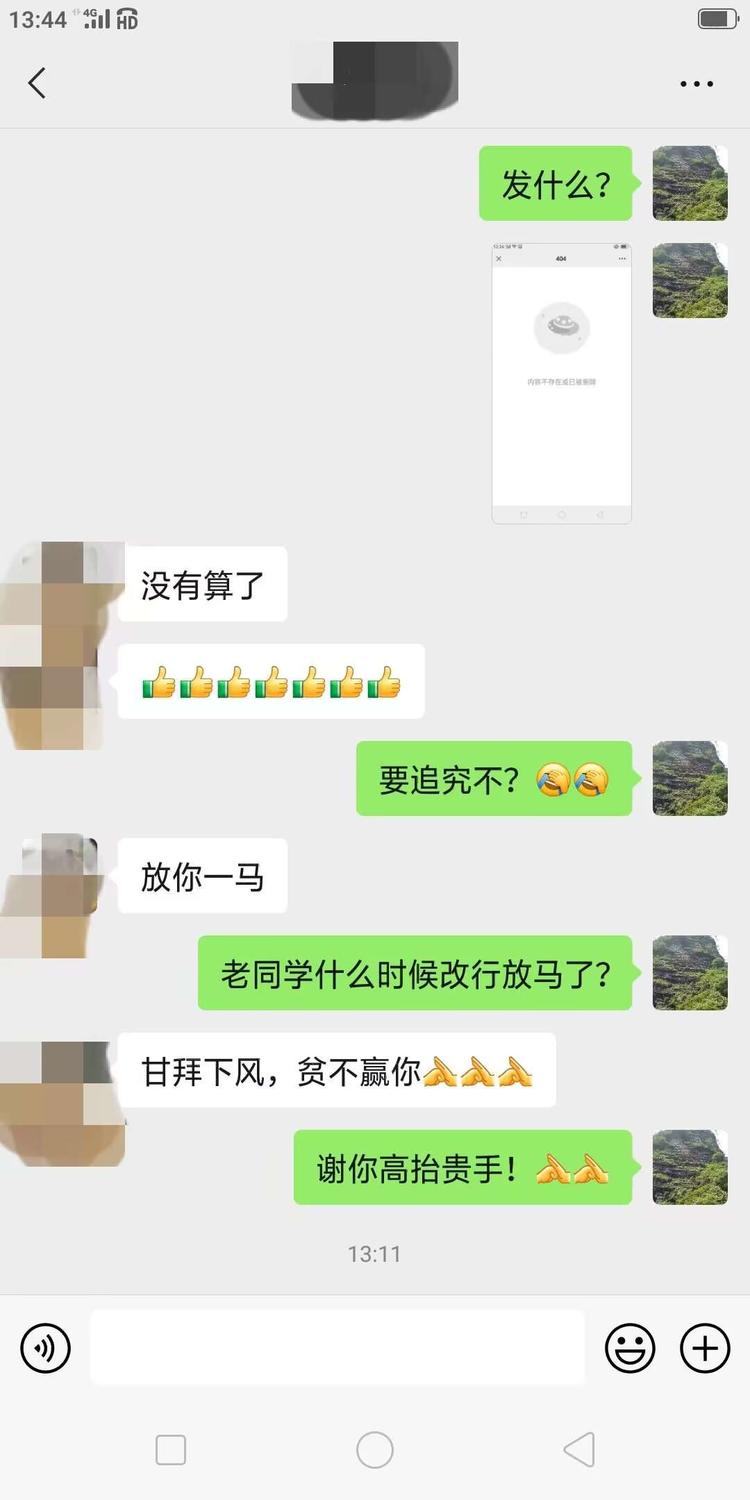Go back to the chat list

click(37, 83)
